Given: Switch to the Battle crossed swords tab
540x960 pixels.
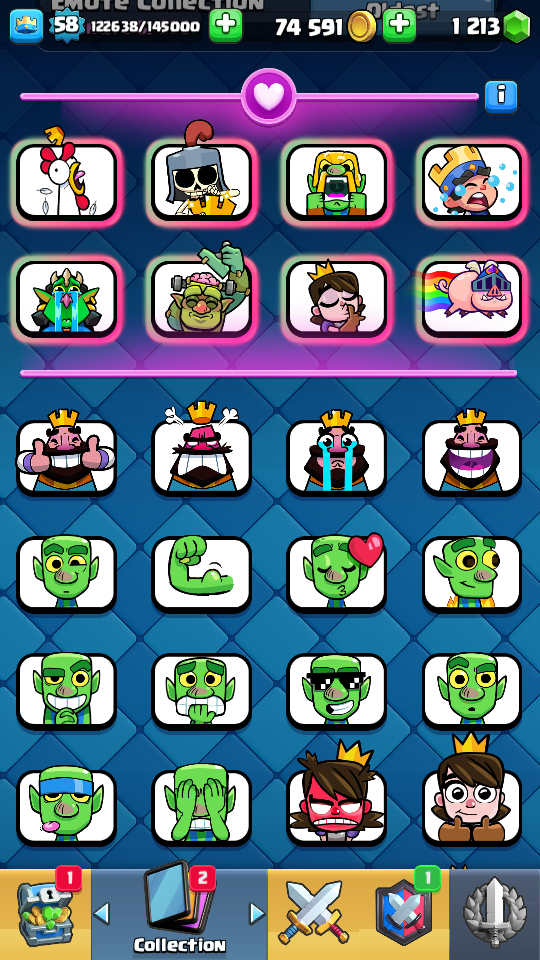Looking at the screenshot, I should coord(311,913).
